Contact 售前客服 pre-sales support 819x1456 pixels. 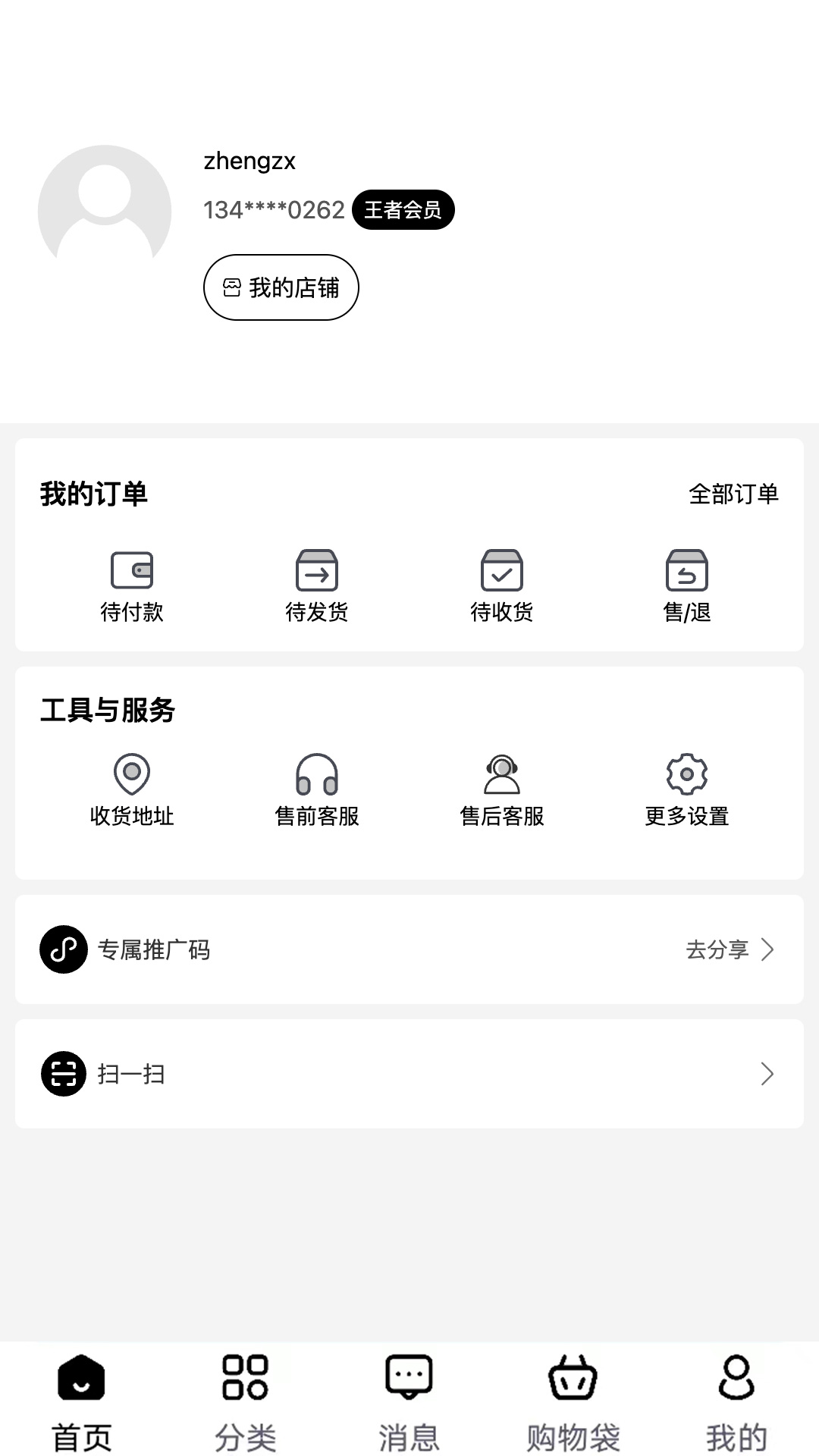[x=317, y=790]
